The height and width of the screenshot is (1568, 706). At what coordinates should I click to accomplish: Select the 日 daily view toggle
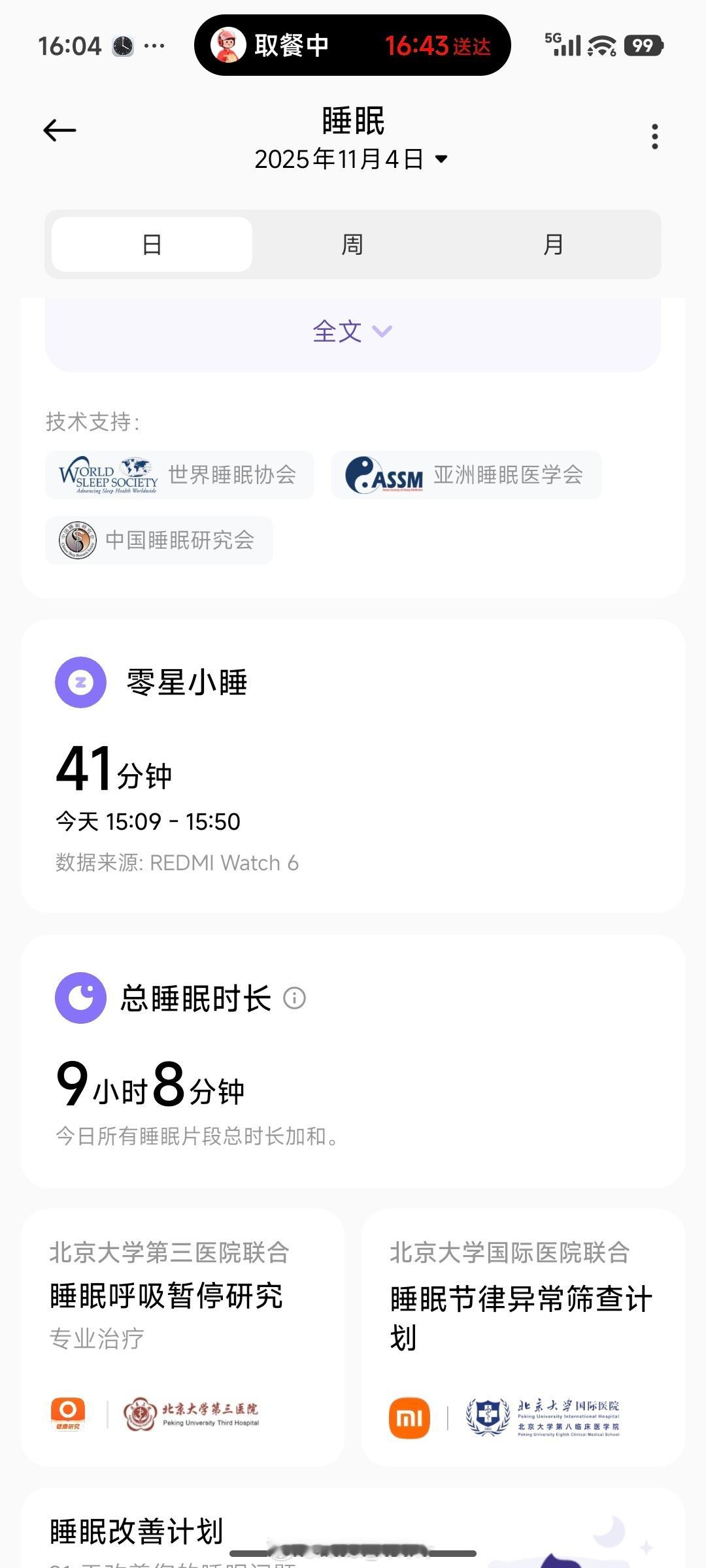(150, 244)
